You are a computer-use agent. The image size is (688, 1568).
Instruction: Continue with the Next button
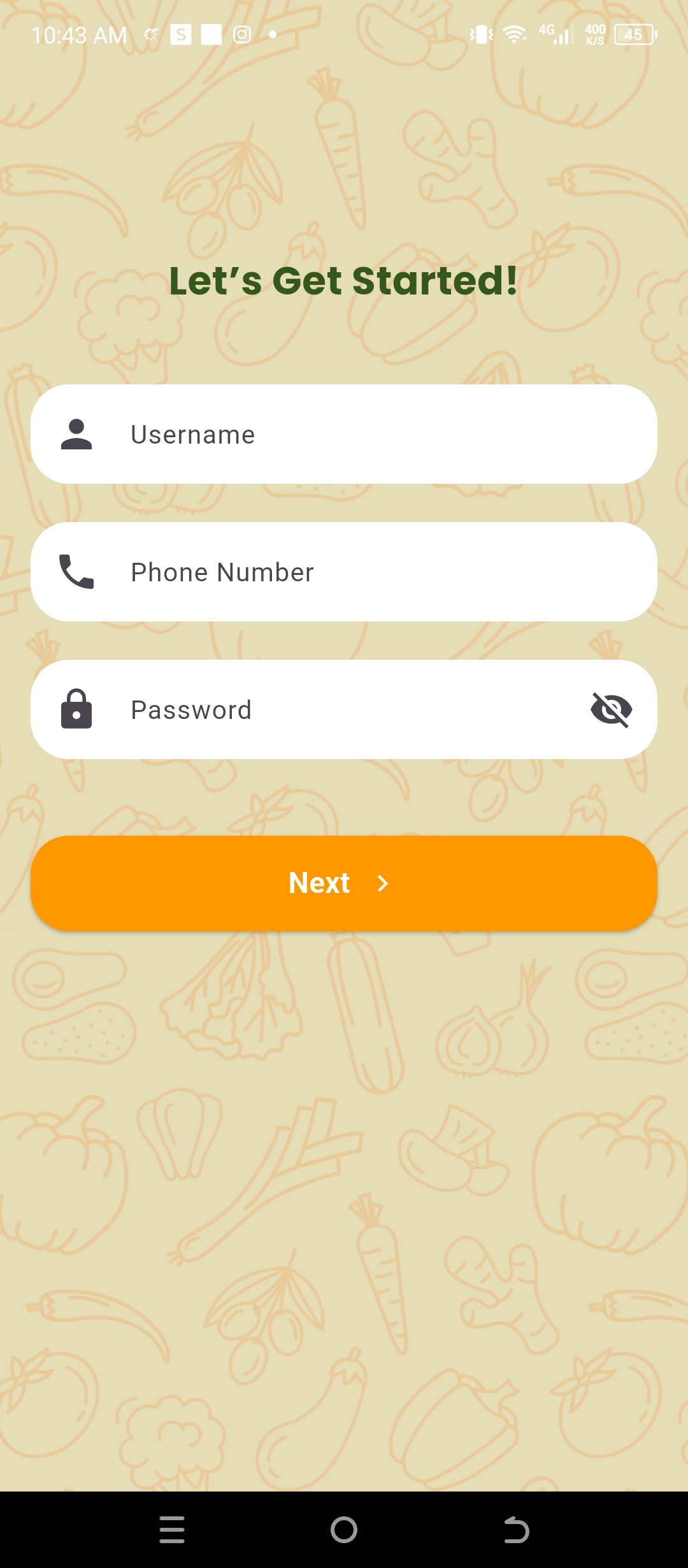(x=344, y=883)
